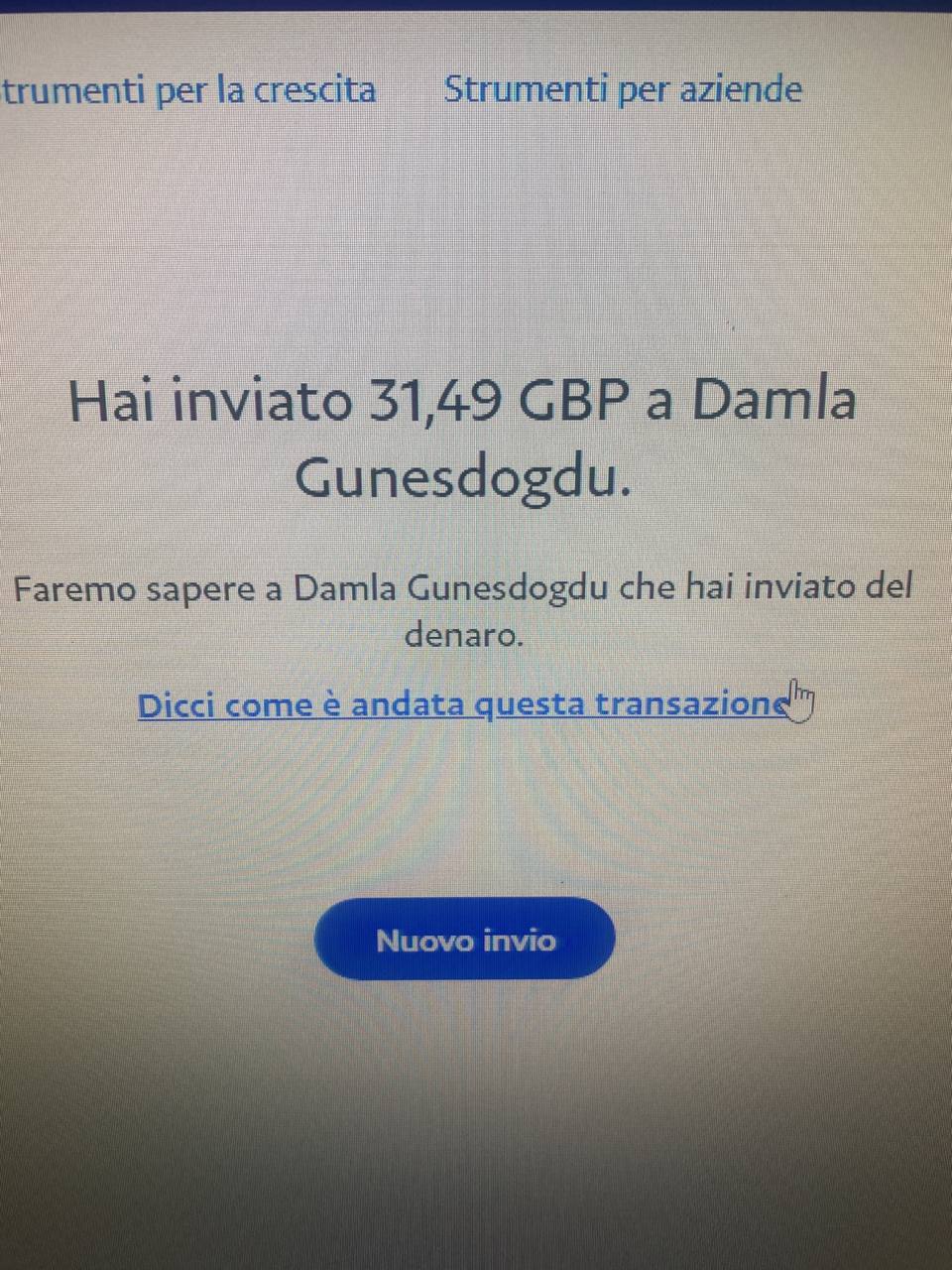952x1270 pixels.
Task: Tap the Nuovo invio button
Action: click(464, 940)
